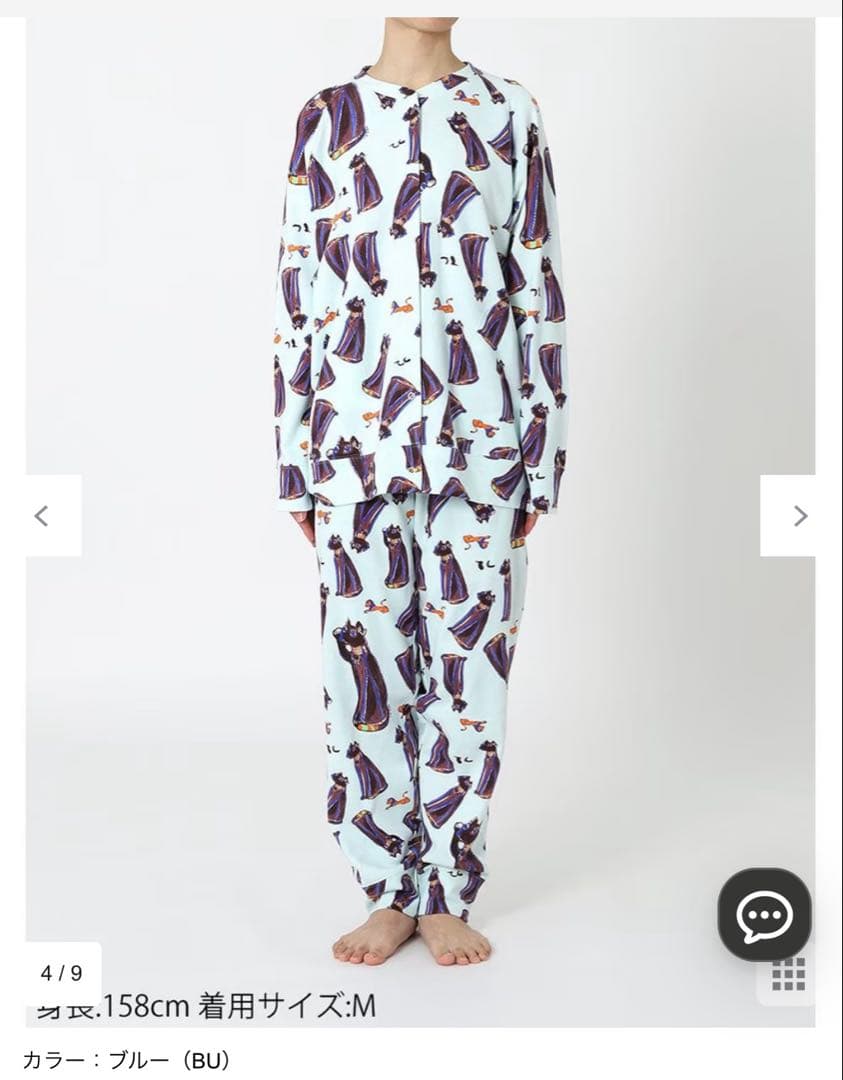Open the image grid view icon
Viewport: 843px width, 1080px height.
(788, 974)
